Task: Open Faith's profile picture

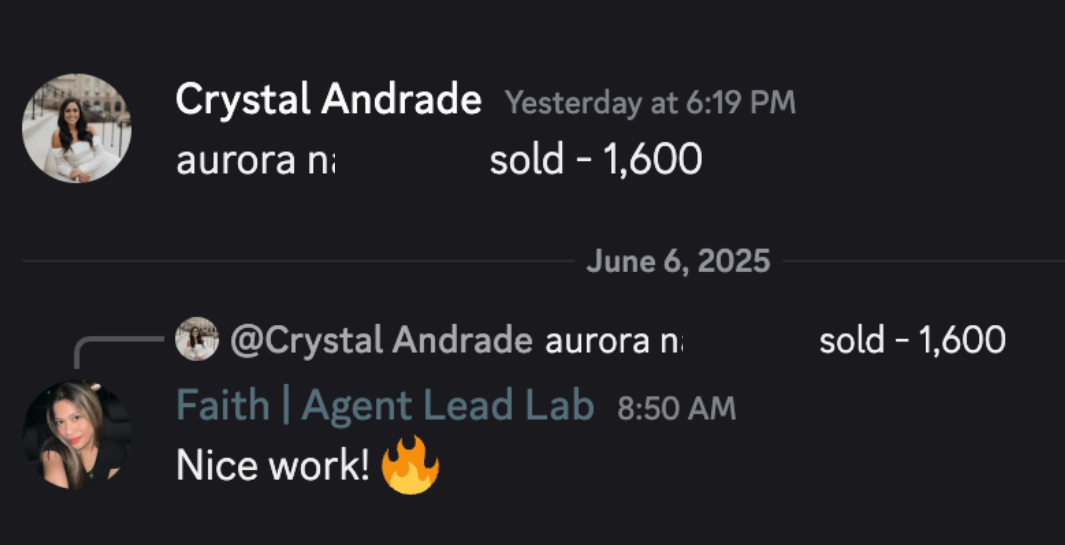Action: coord(77,436)
